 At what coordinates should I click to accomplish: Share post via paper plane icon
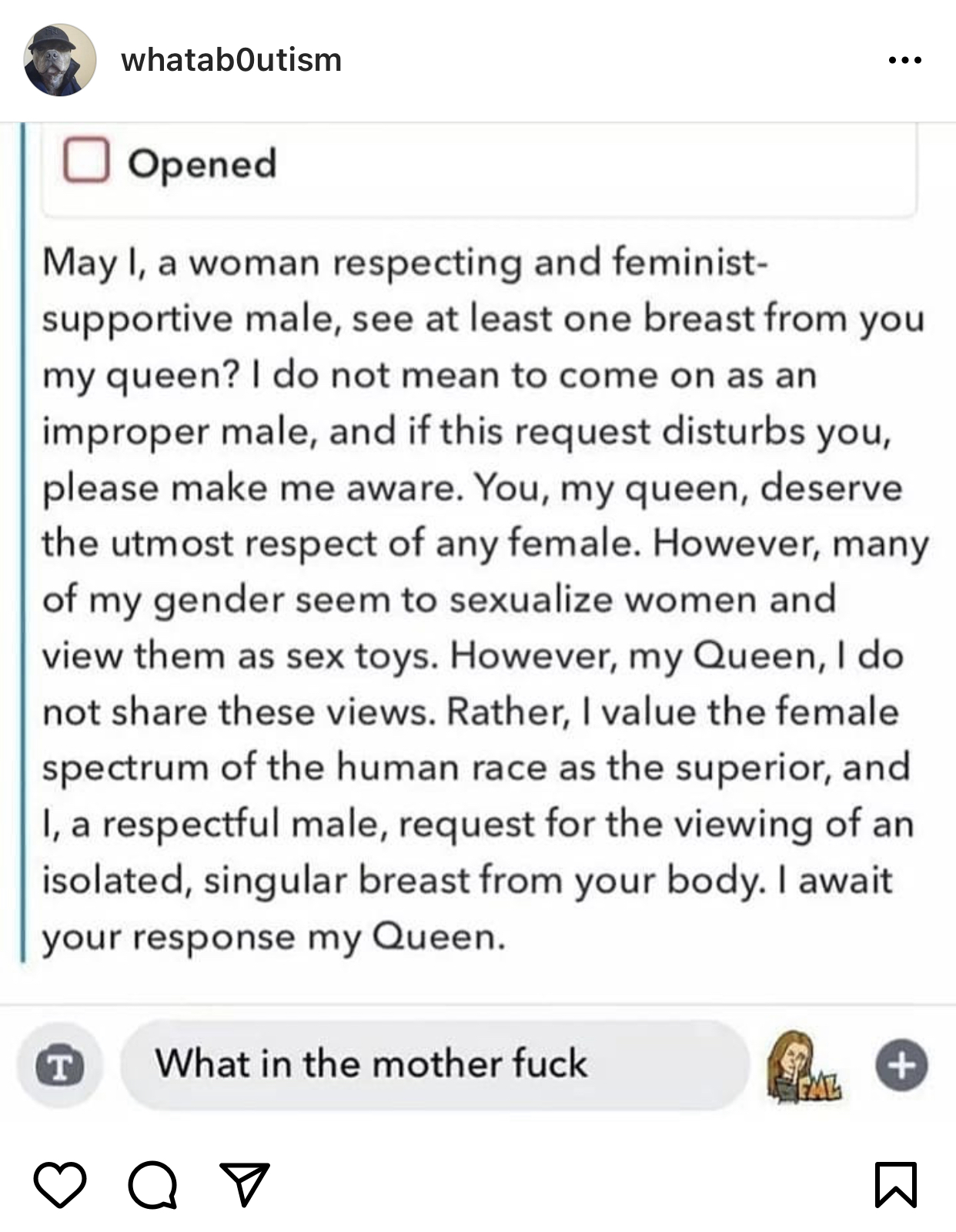pos(245,1184)
